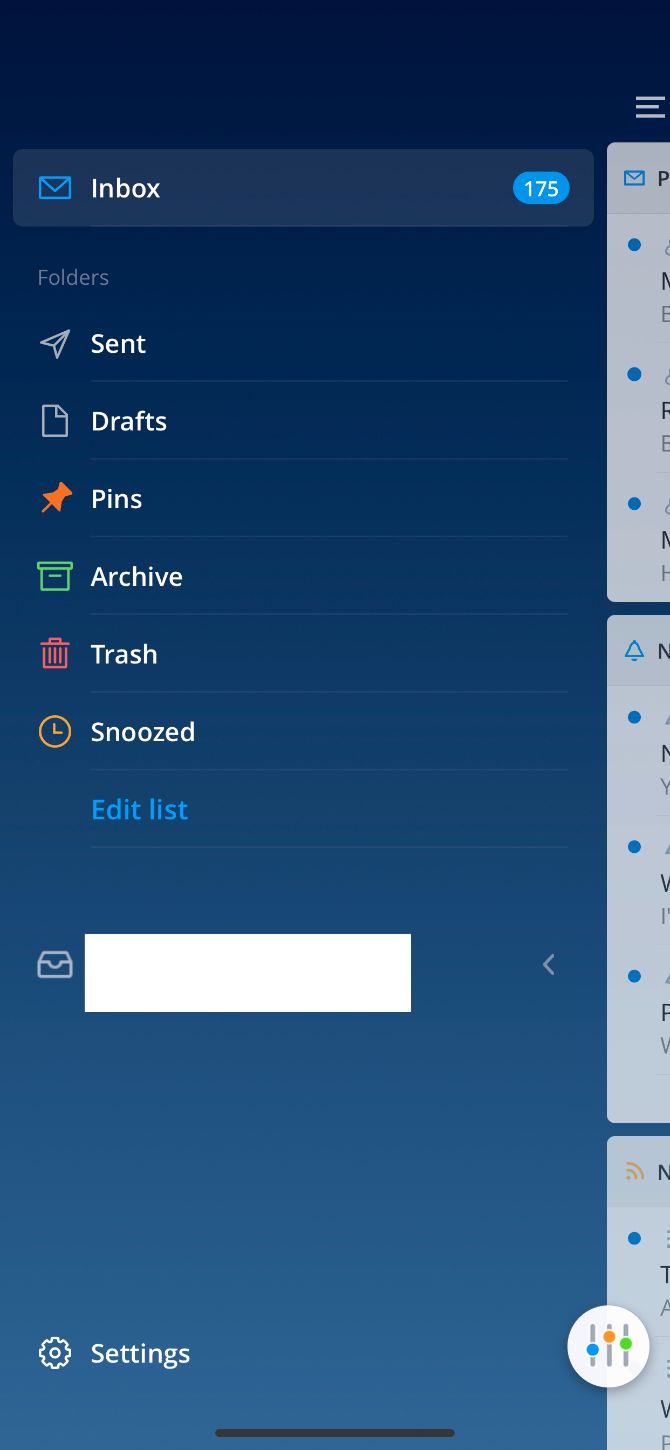Open the Sent folder
This screenshot has height=1450, width=670.
click(x=118, y=344)
